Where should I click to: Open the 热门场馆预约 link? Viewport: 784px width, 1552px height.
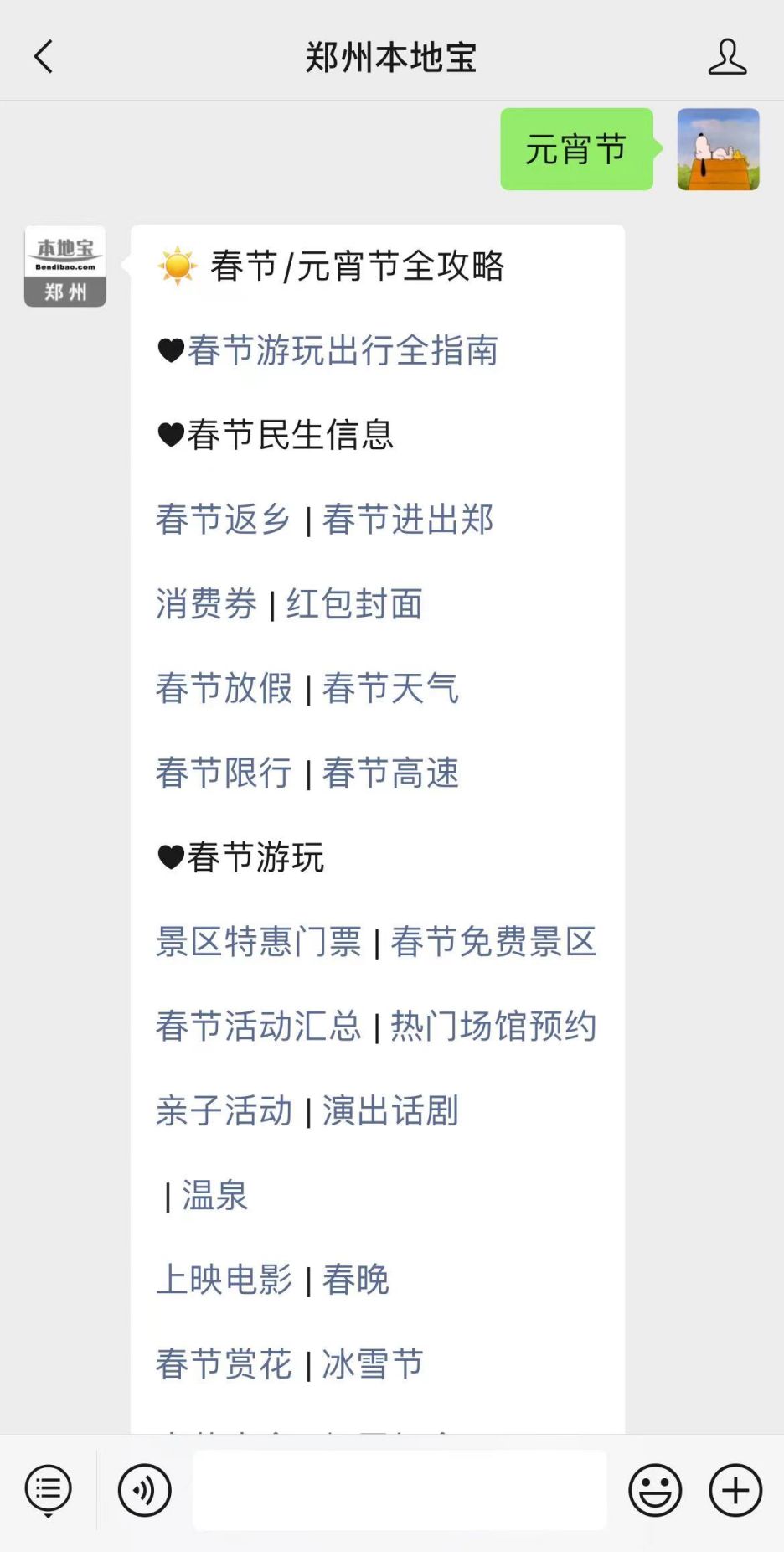click(x=493, y=1027)
